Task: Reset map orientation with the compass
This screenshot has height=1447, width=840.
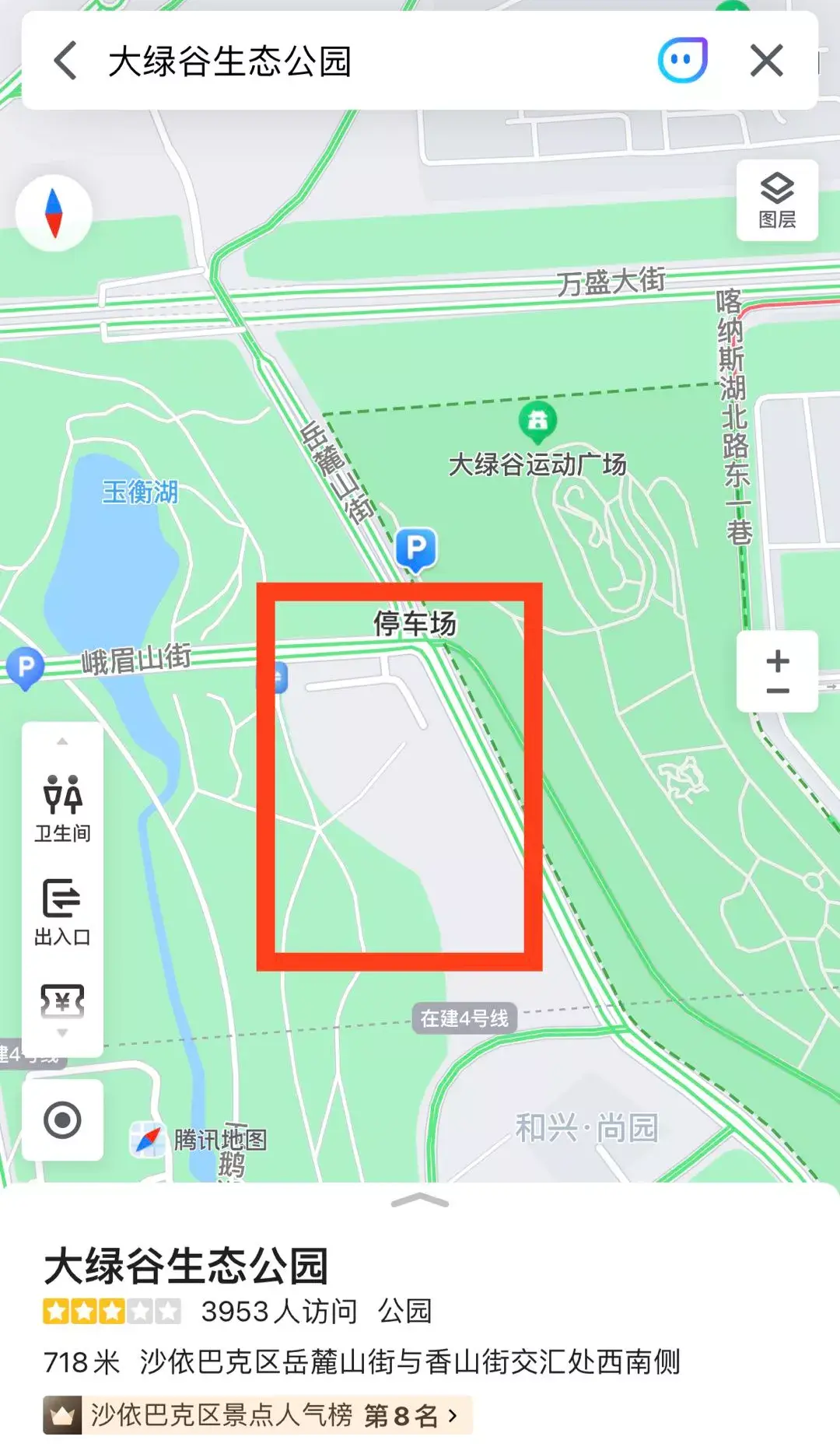Action: (x=54, y=213)
